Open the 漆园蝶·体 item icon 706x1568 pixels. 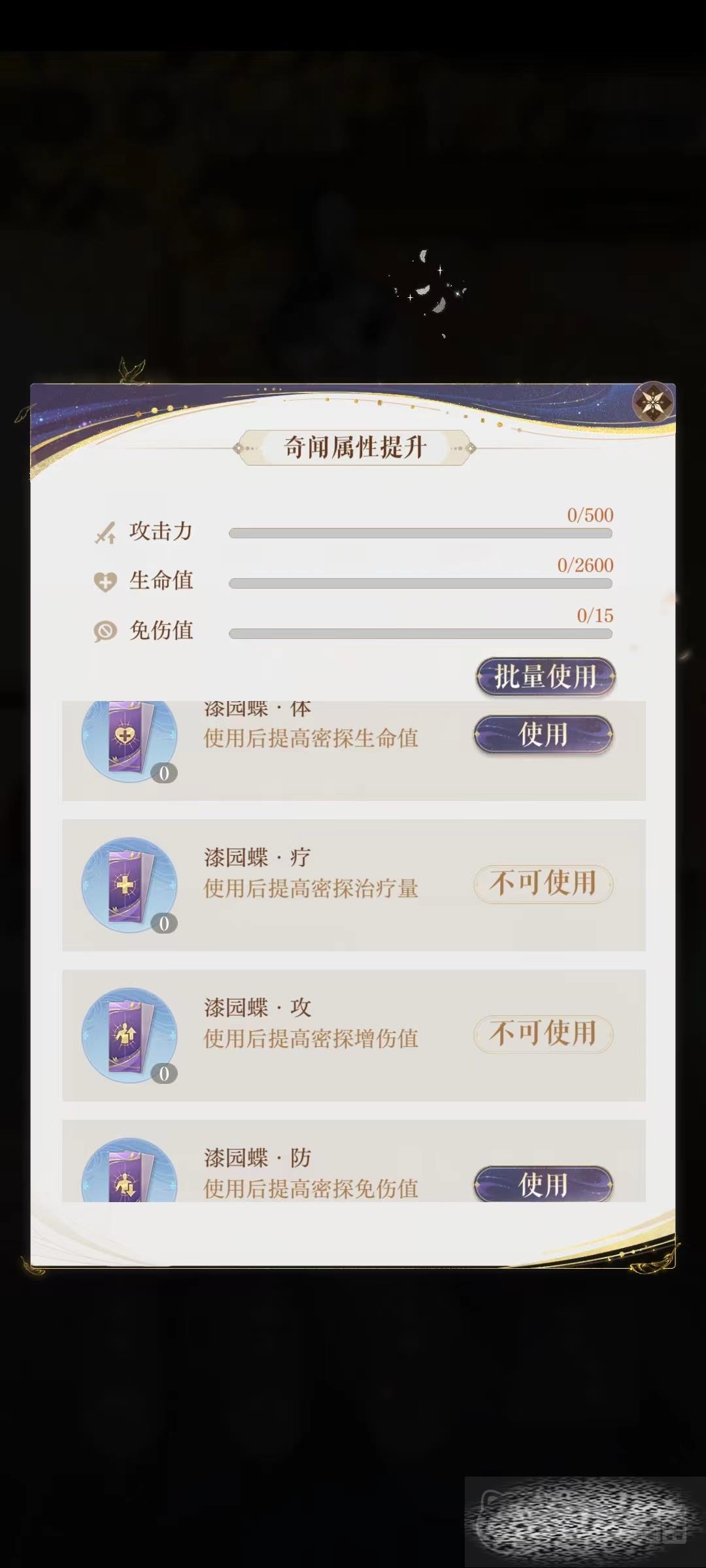129,738
